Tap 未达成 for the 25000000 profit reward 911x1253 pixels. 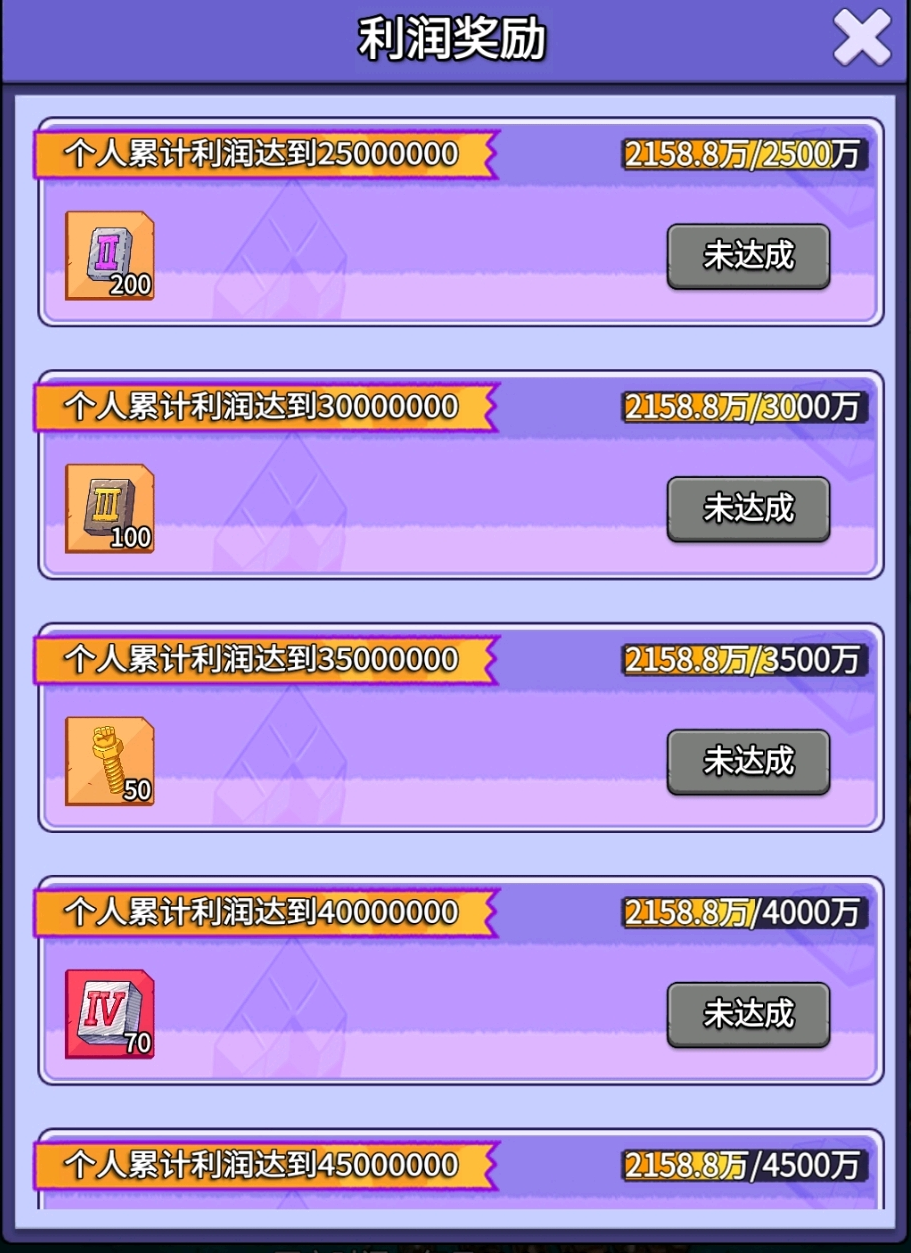pos(748,256)
